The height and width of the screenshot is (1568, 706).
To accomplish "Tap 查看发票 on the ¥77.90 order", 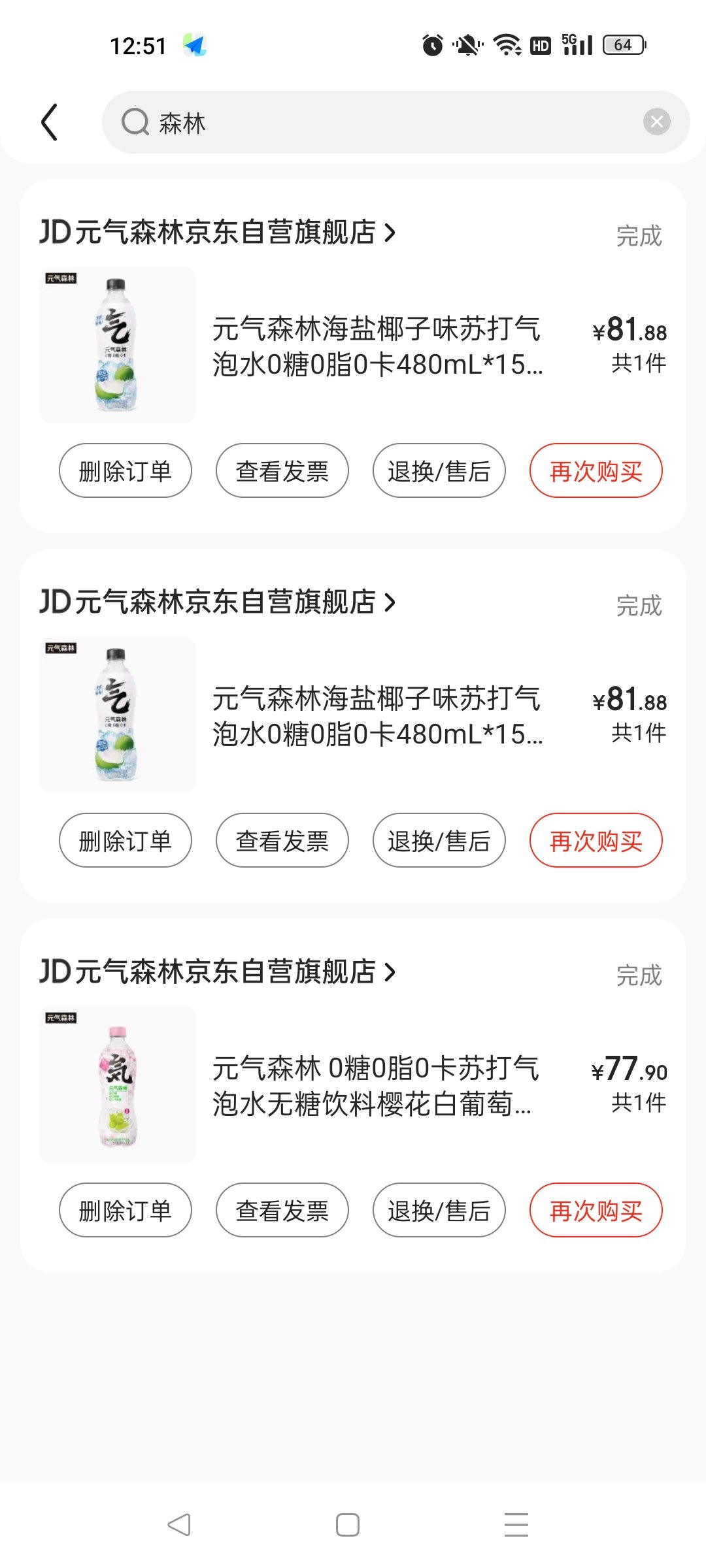I will click(282, 1210).
